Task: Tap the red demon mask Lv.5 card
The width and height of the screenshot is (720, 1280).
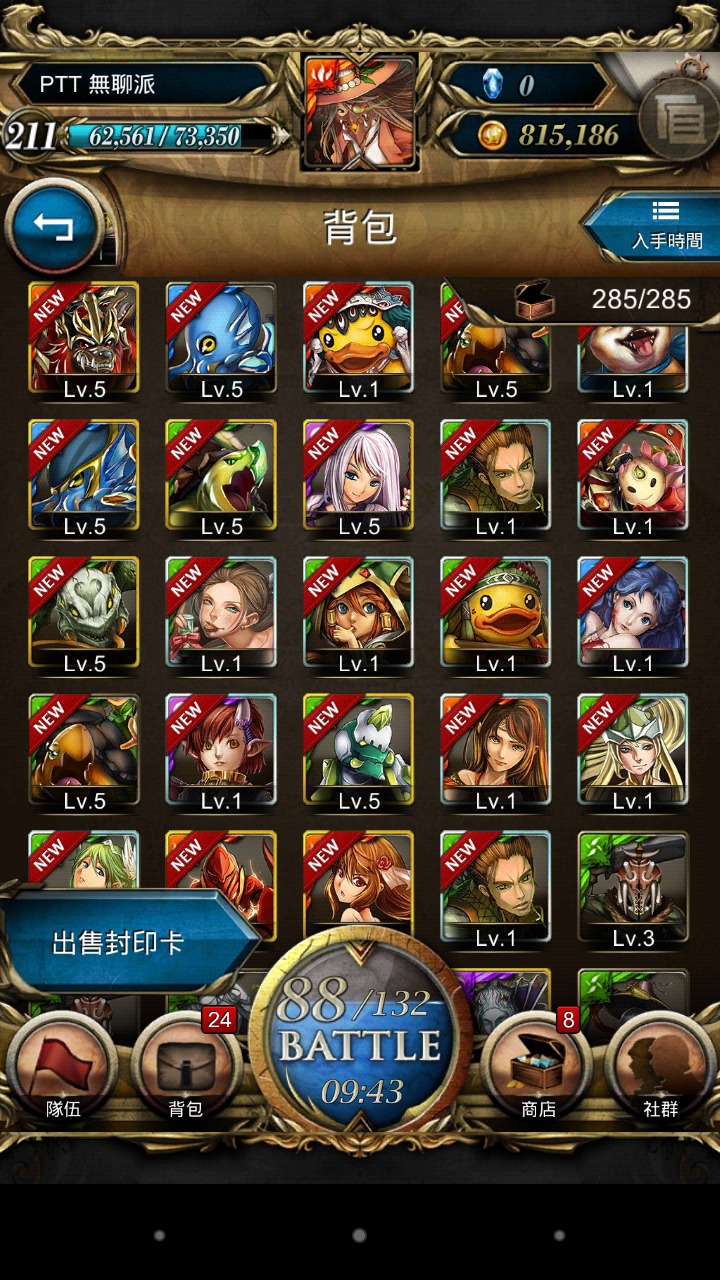Action: click(x=84, y=338)
